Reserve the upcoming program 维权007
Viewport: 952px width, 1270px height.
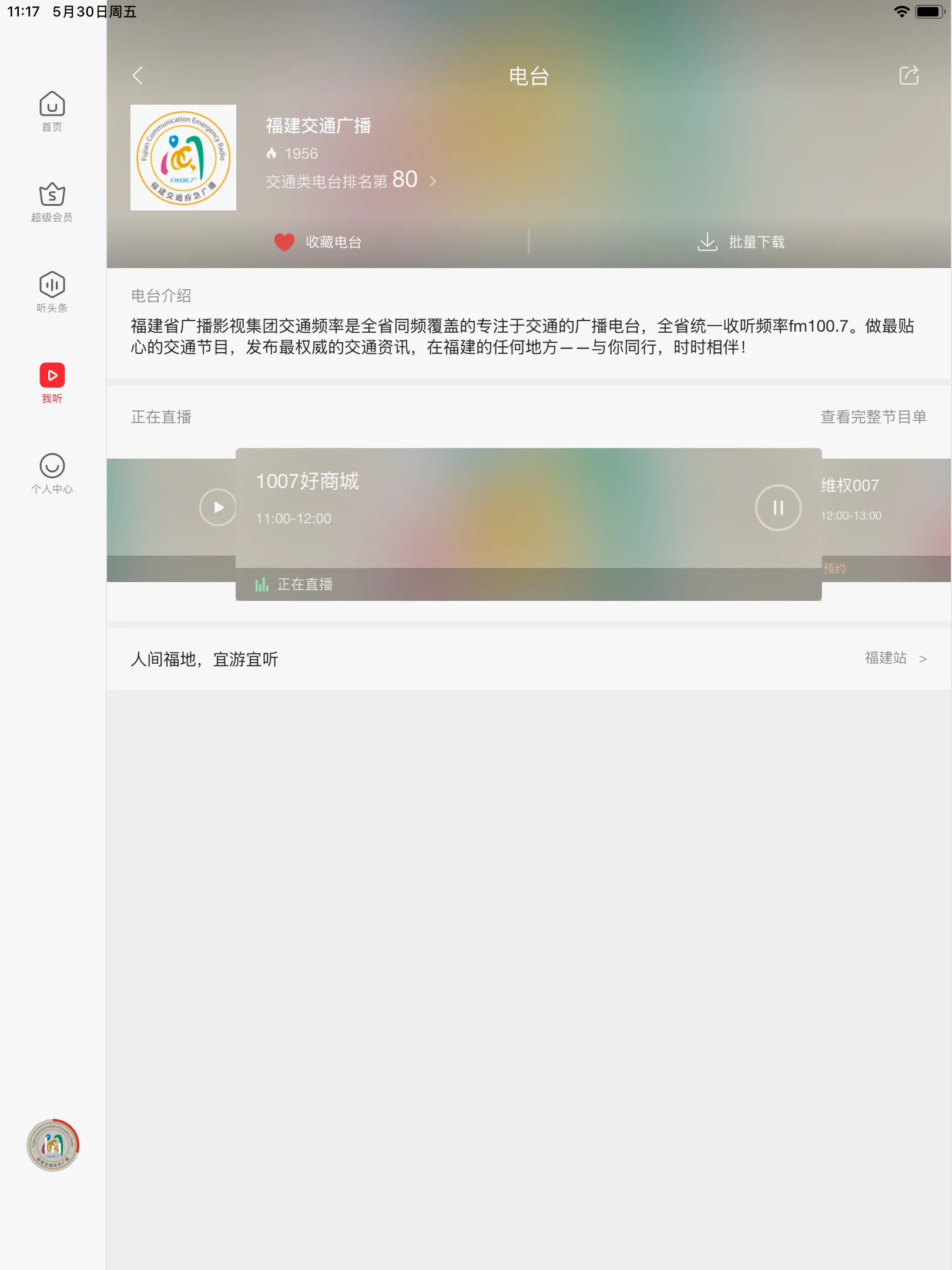[834, 569]
